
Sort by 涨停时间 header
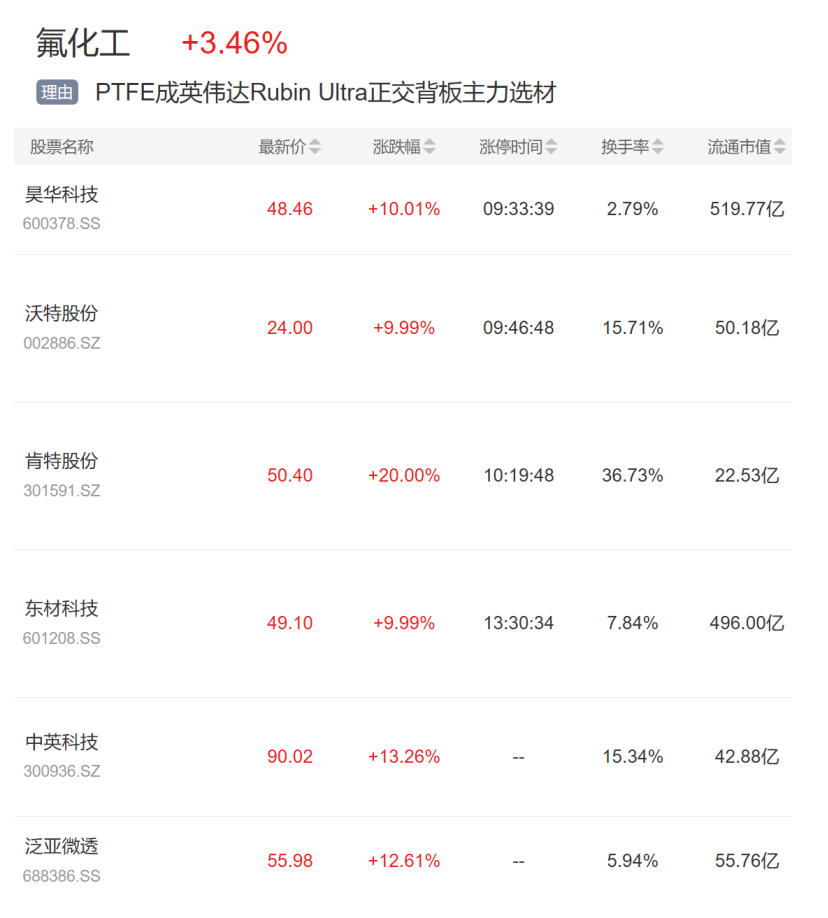pyautogui.click(x=518, y=146)
